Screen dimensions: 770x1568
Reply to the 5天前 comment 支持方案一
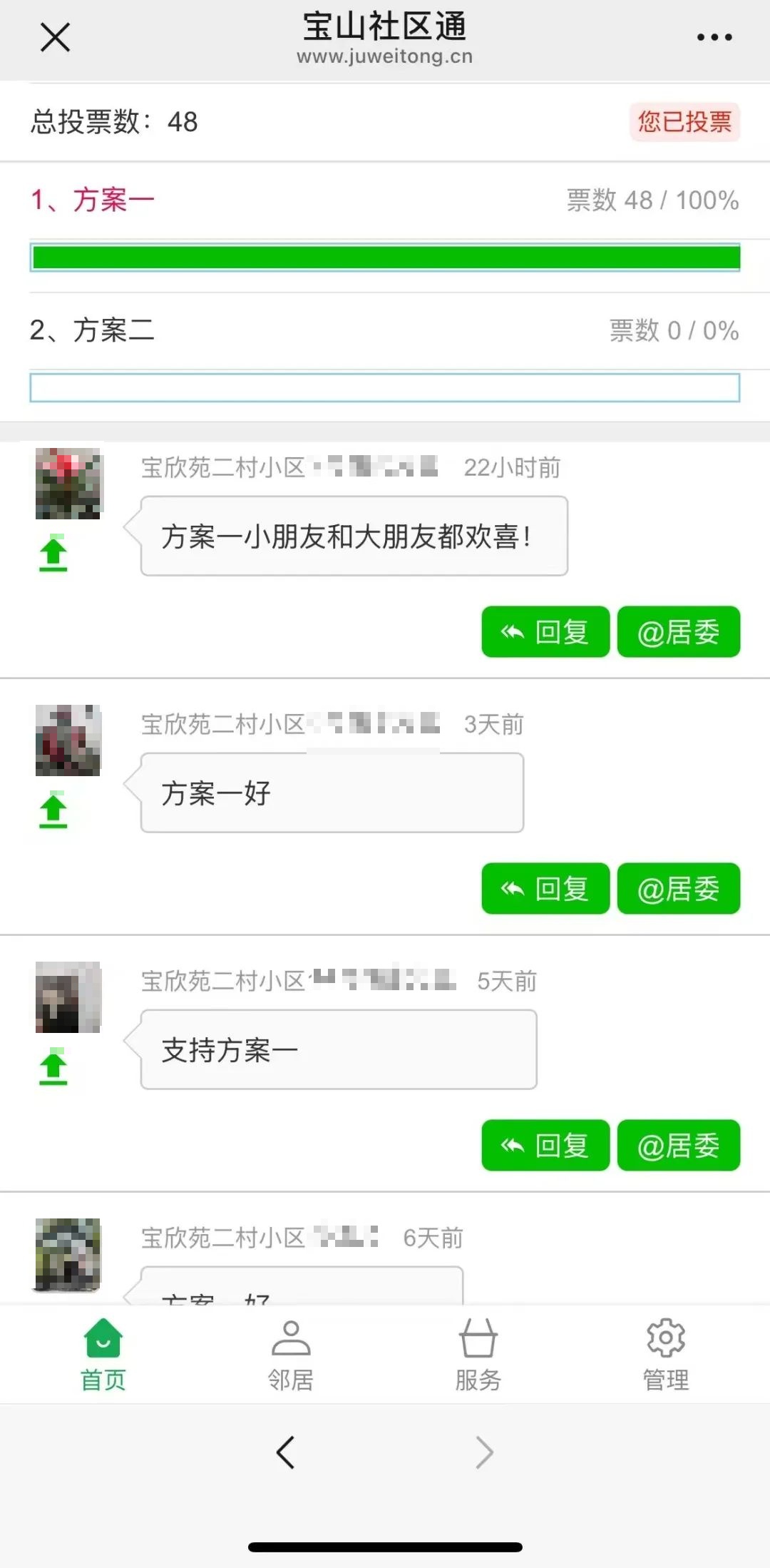545,1146
